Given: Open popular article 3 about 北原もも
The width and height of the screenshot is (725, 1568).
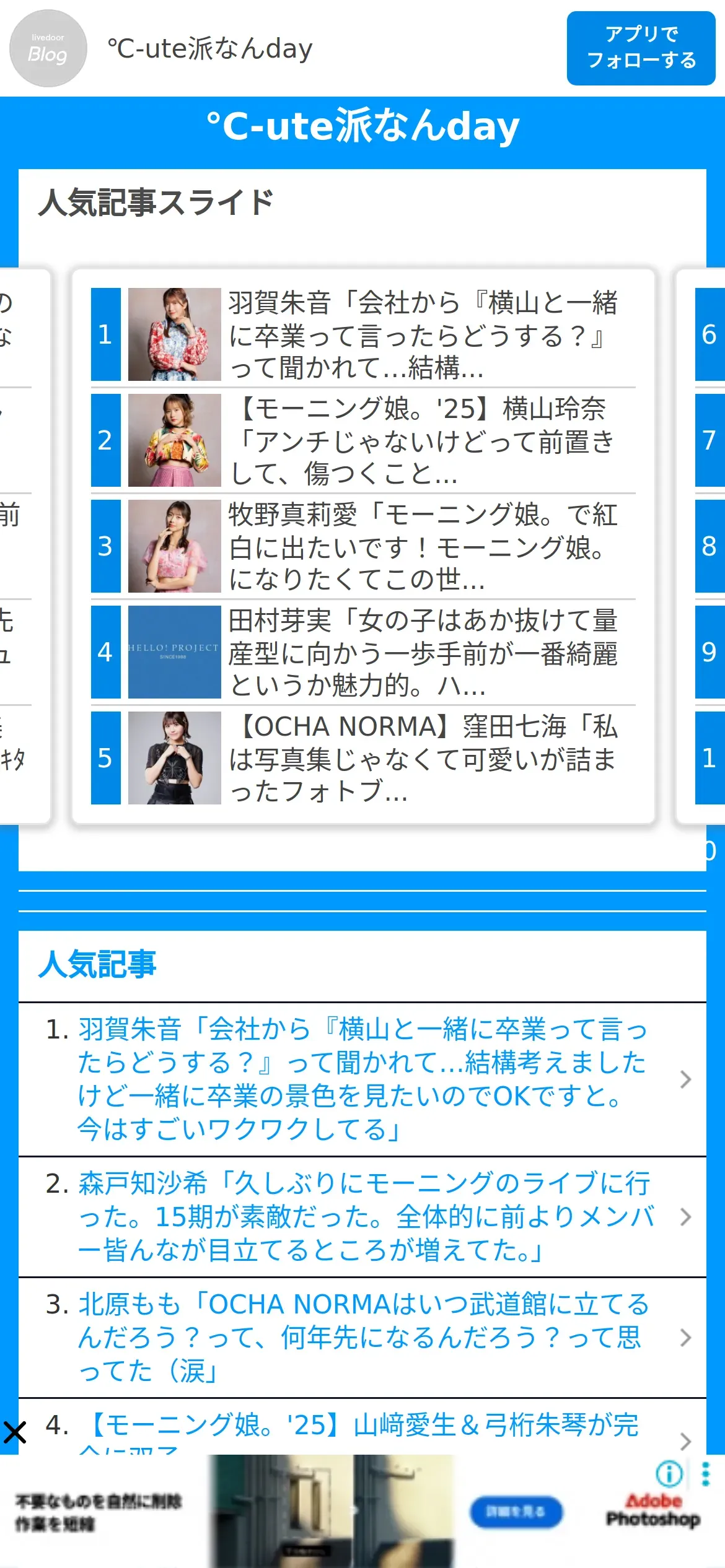Looking at the screenshot, I should (362, 1338).
